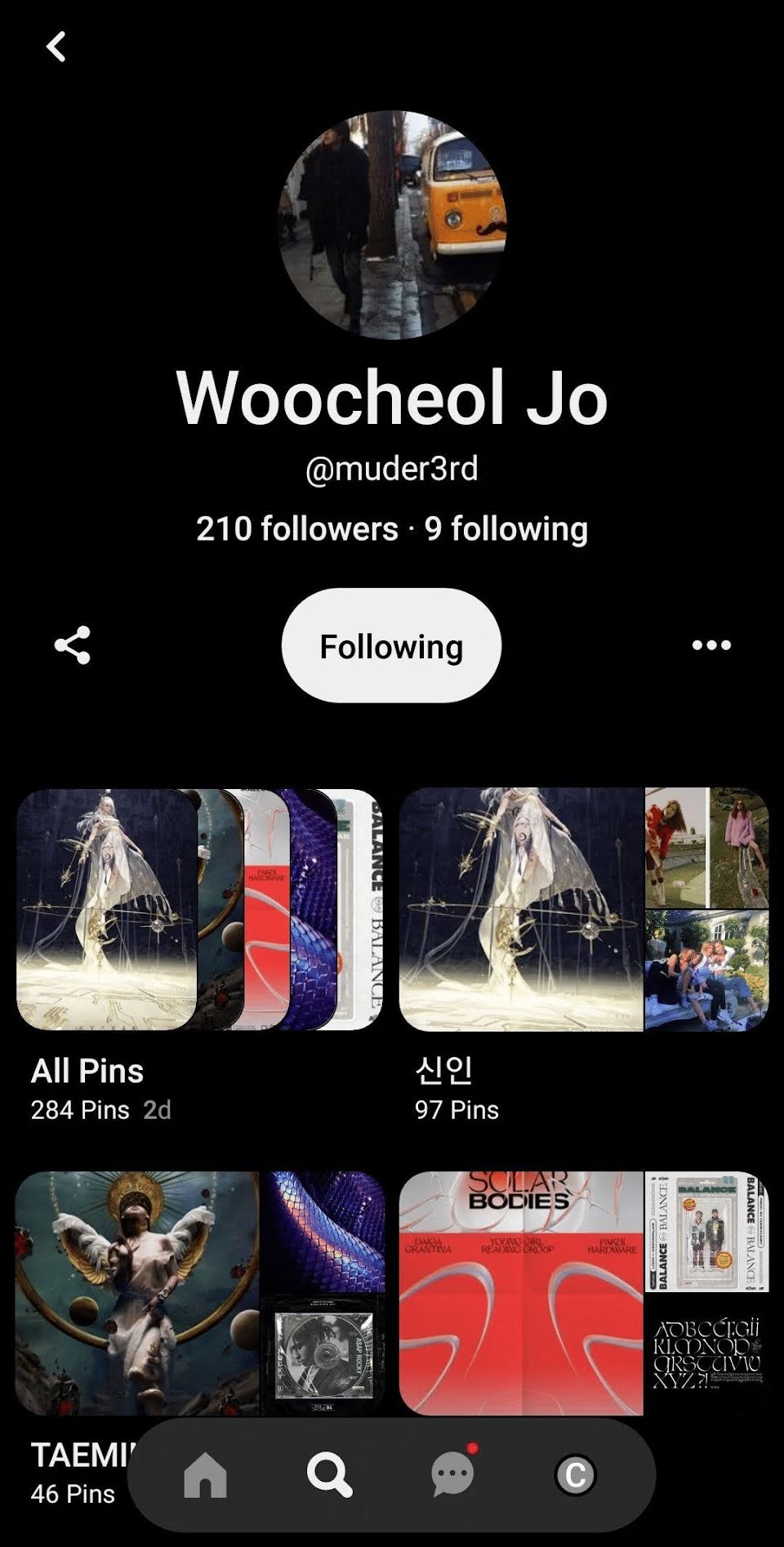Viewport: 784px width, 1547px height.
Task: Go to my own profile tab
Action: [576, 1475]
